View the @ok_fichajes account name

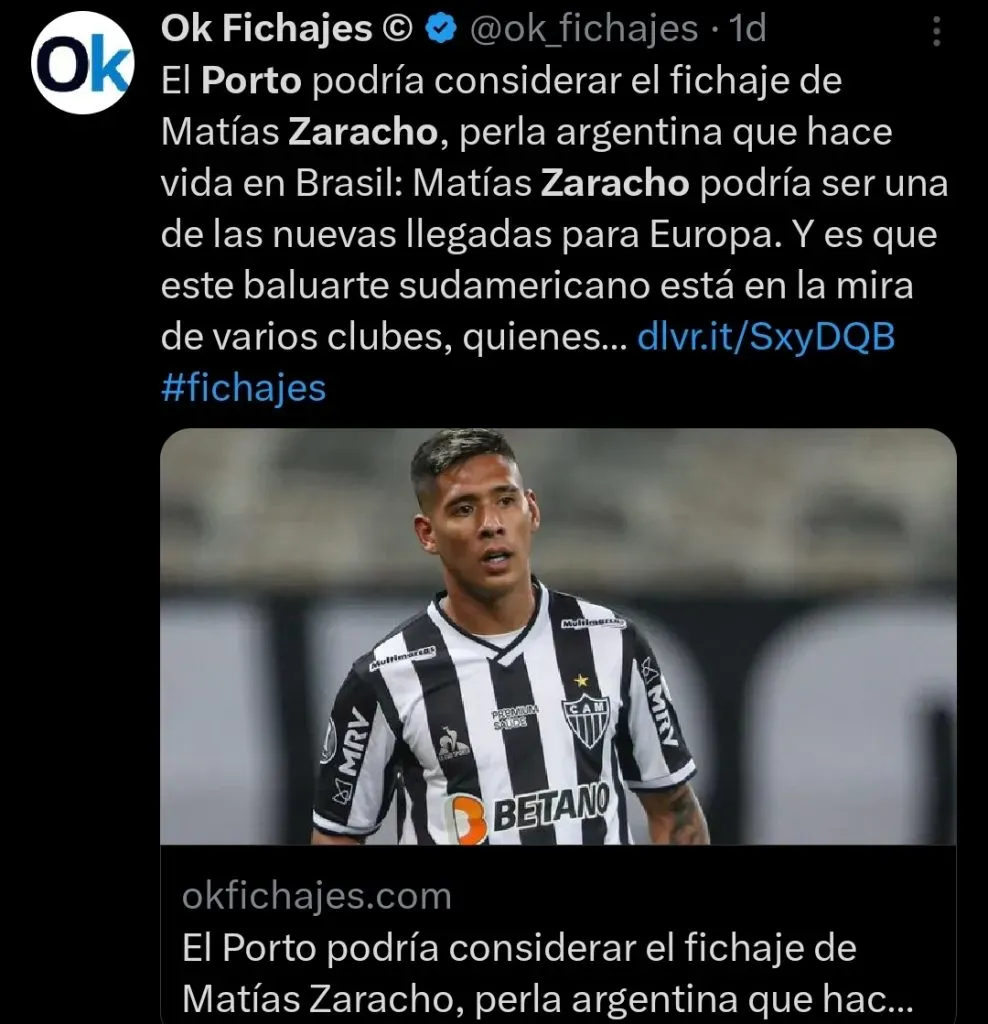[583, 30]
